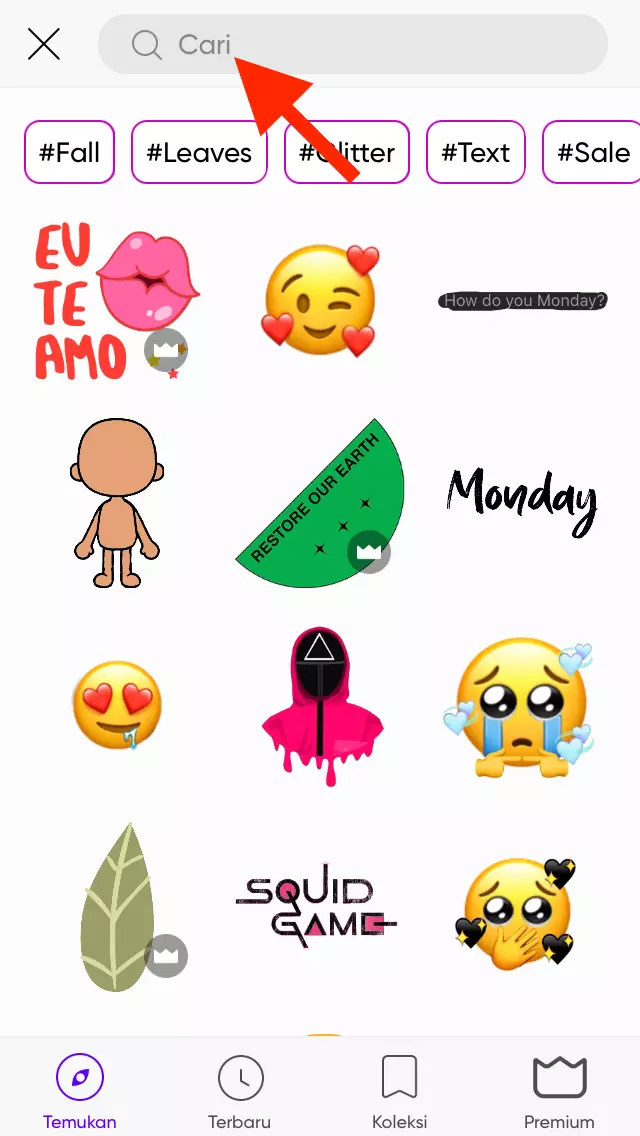Choose the #Sale hashtag chip
Screen dimensions: 640x1136
point(593,152)
